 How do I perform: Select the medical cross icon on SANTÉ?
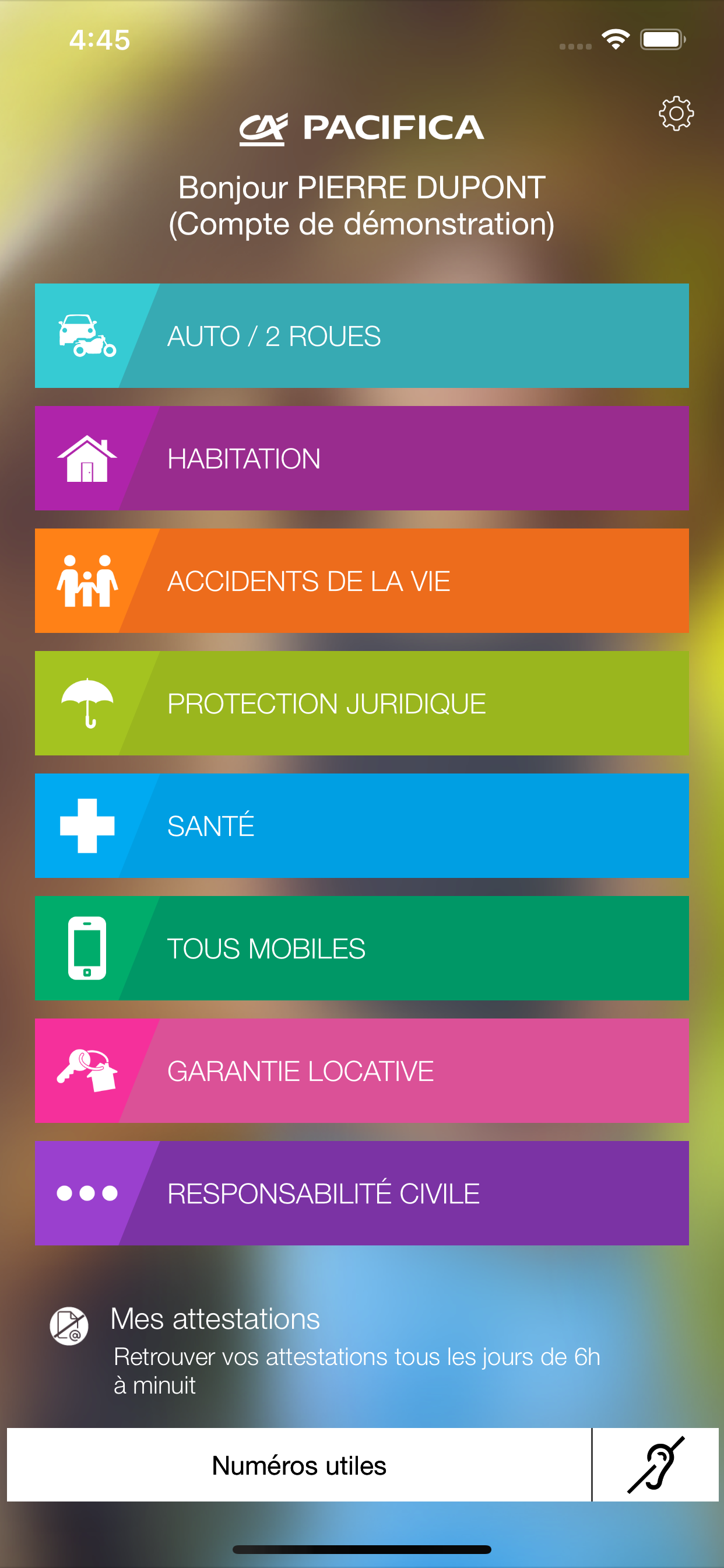click(x=87, y=825)
